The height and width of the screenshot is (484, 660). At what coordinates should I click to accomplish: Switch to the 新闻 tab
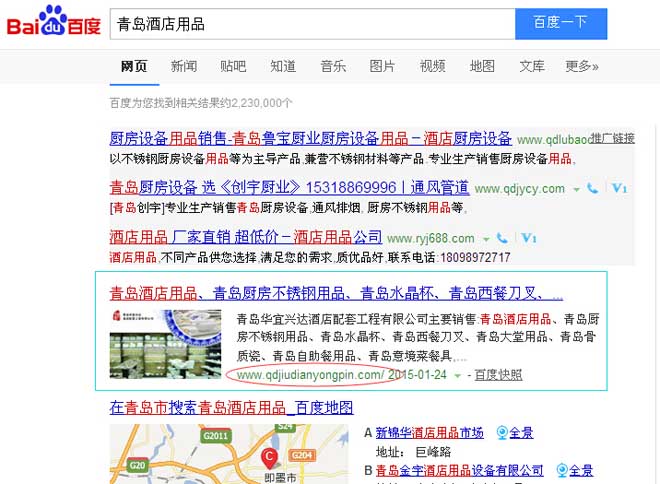click(x=183, y=66)
